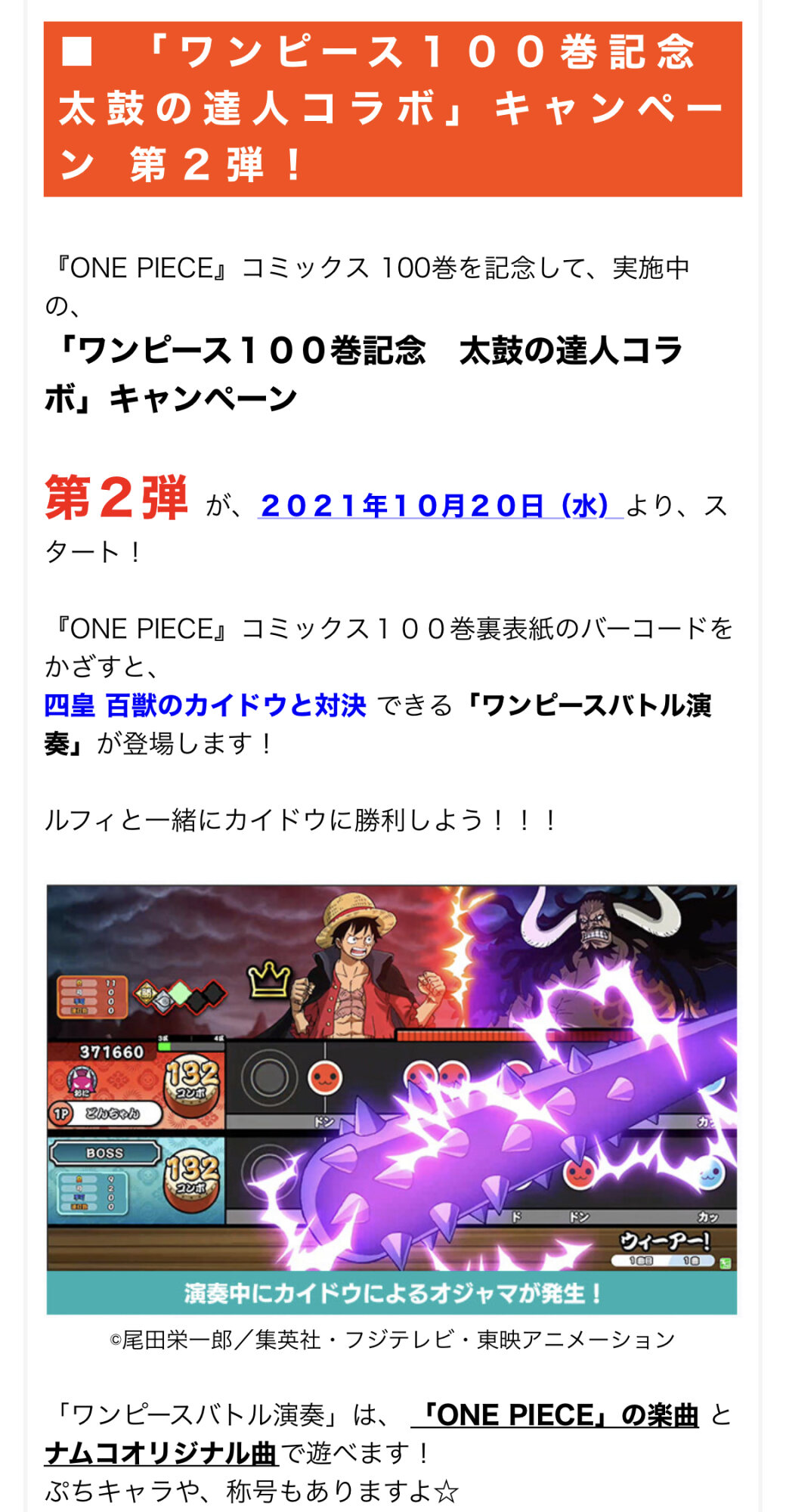Screen dimensions: 786x1512
Task: Open the Luffy versus Kaido gameplay image
Action: 391,1099
